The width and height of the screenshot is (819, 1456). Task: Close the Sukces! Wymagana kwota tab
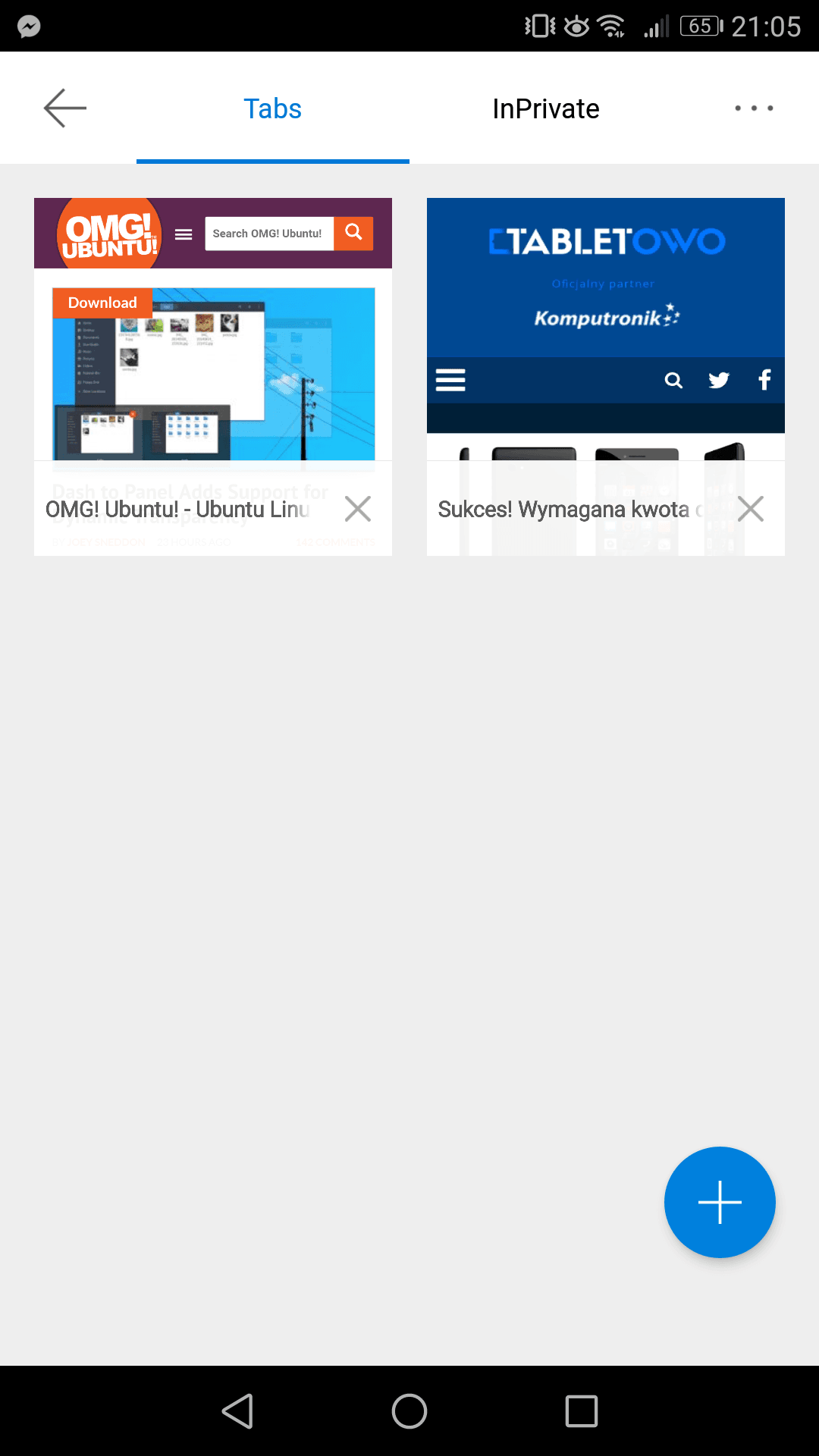[x=751, y=509]
